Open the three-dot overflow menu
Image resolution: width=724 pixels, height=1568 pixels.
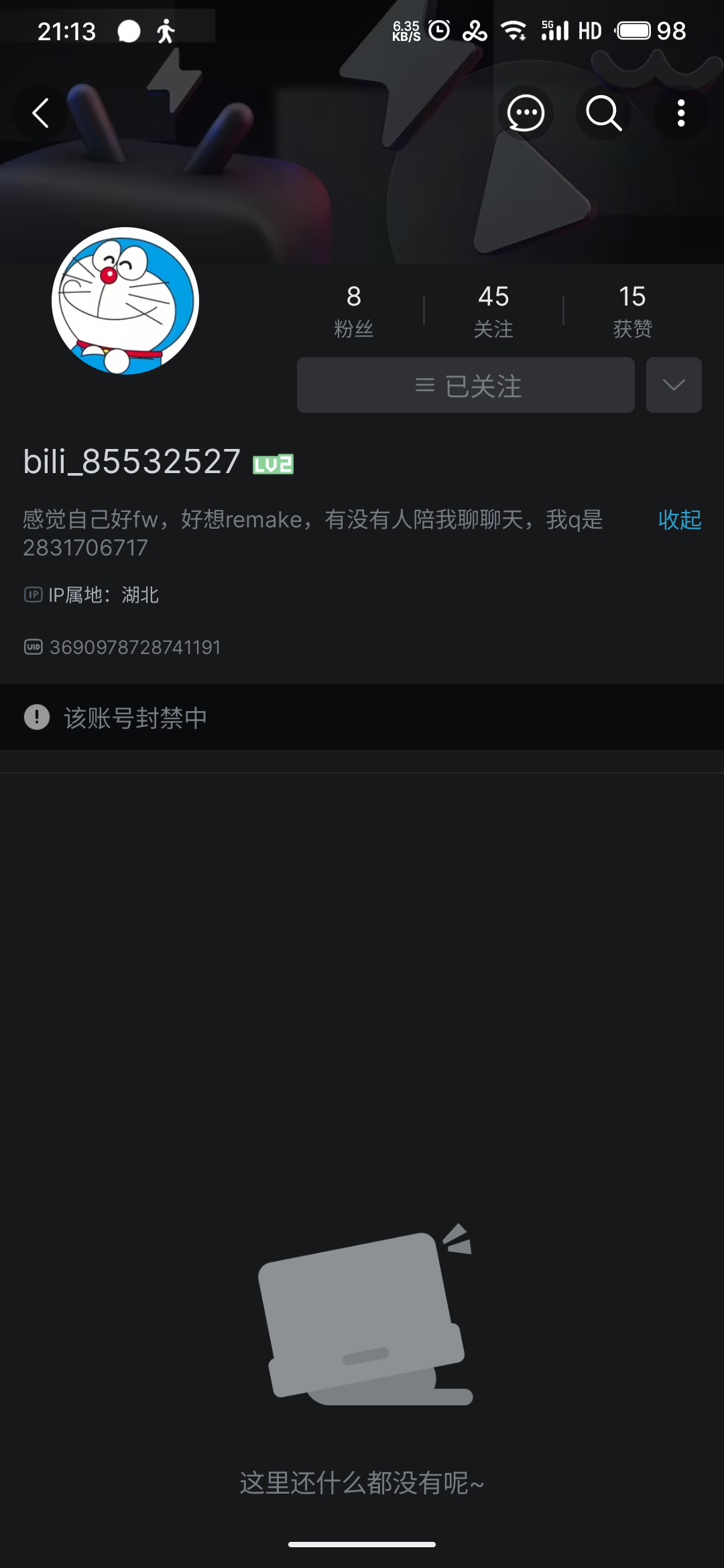(681, 113)
